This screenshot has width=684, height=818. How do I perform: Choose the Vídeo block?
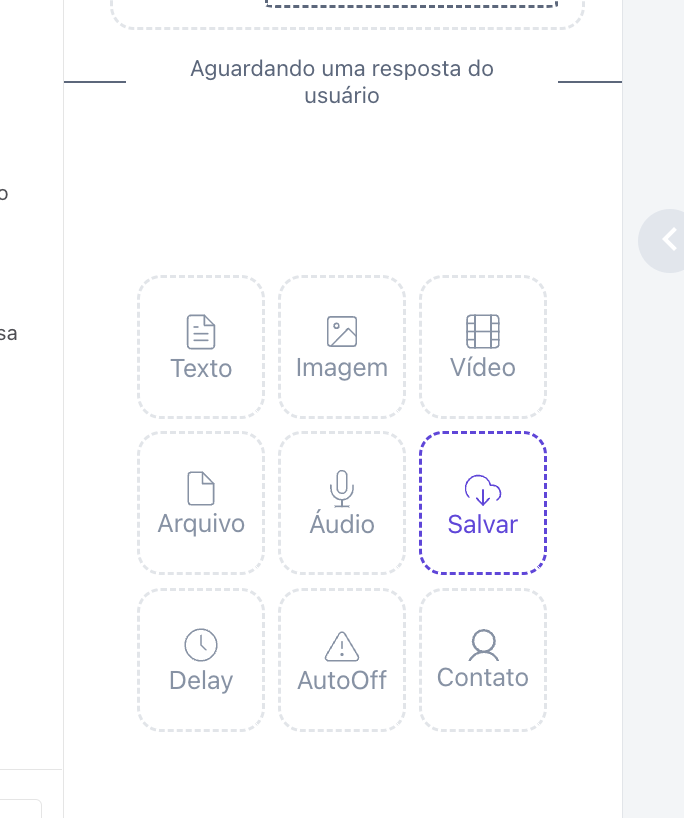click(483, 347)
